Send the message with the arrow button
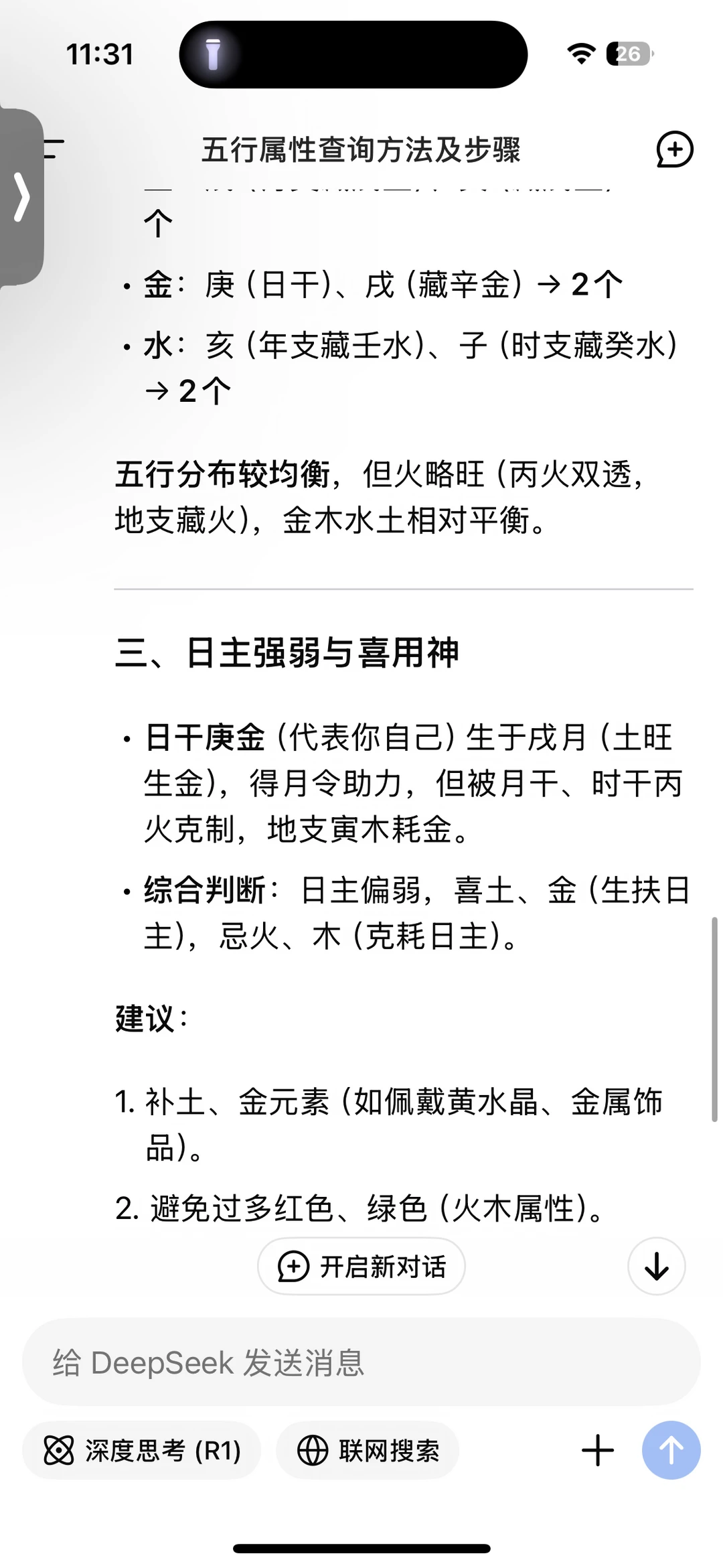The height and width of the screenshot is (1568, 723). [x=671, y=1451]
